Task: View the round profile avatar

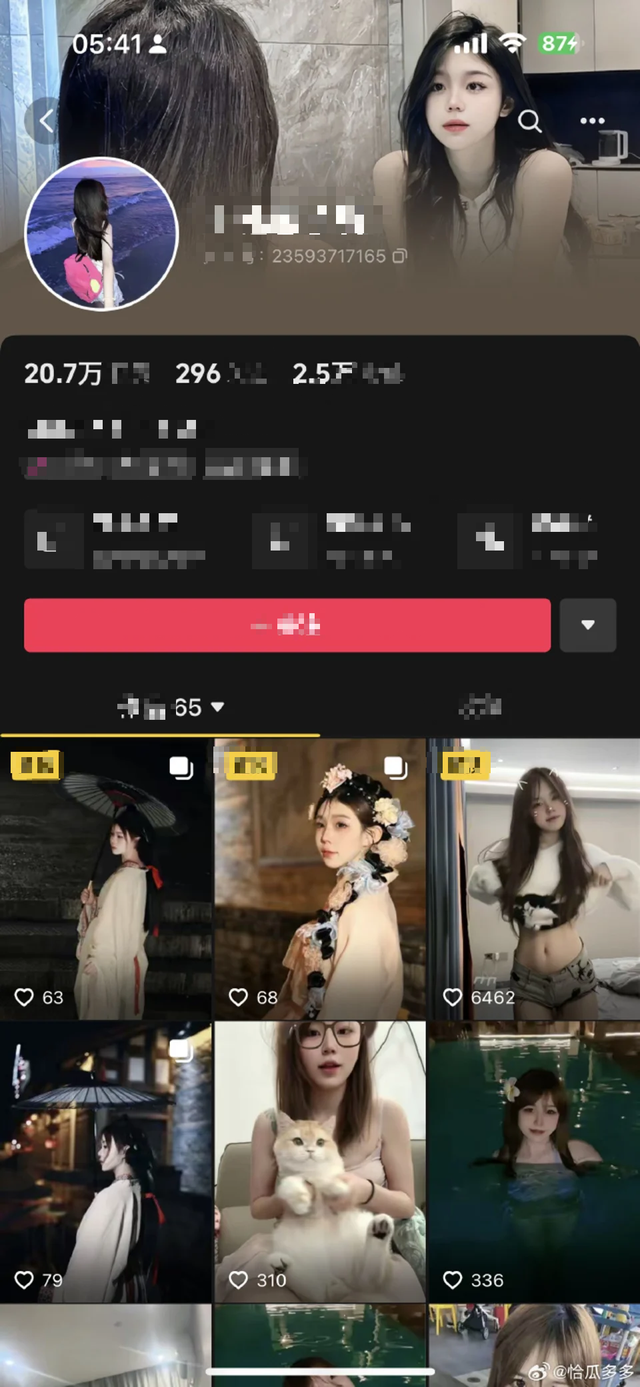Action: point(101,233)
